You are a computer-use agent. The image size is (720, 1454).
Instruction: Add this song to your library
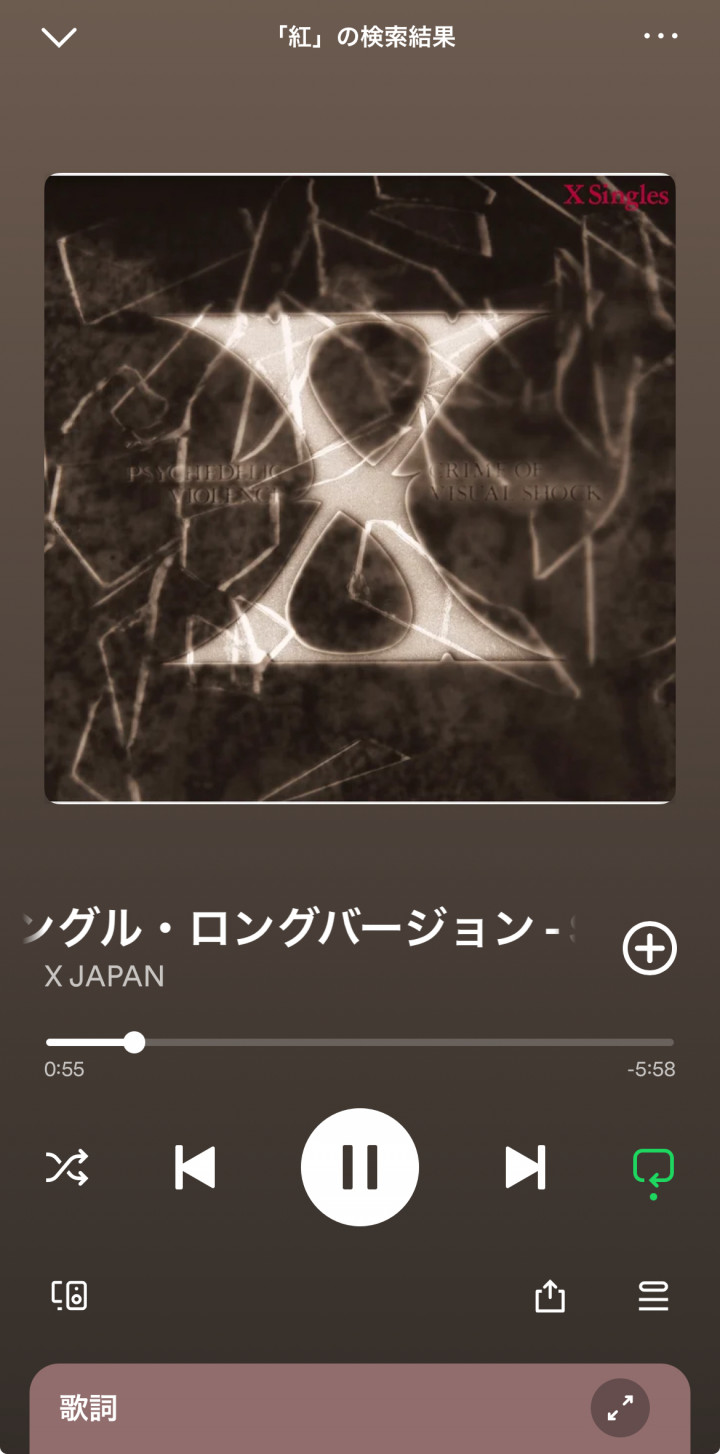pos(650,948)
